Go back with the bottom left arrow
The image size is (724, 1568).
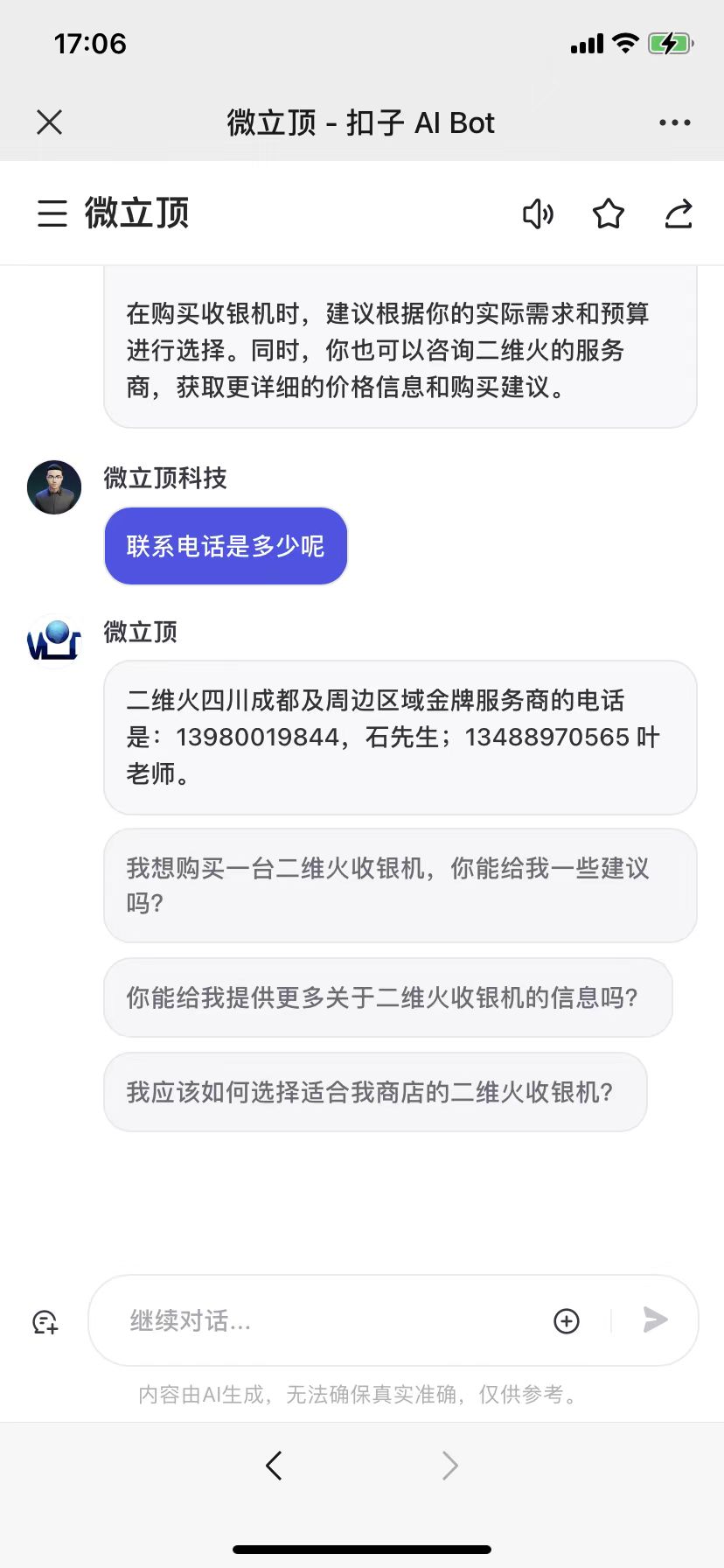274,1465
